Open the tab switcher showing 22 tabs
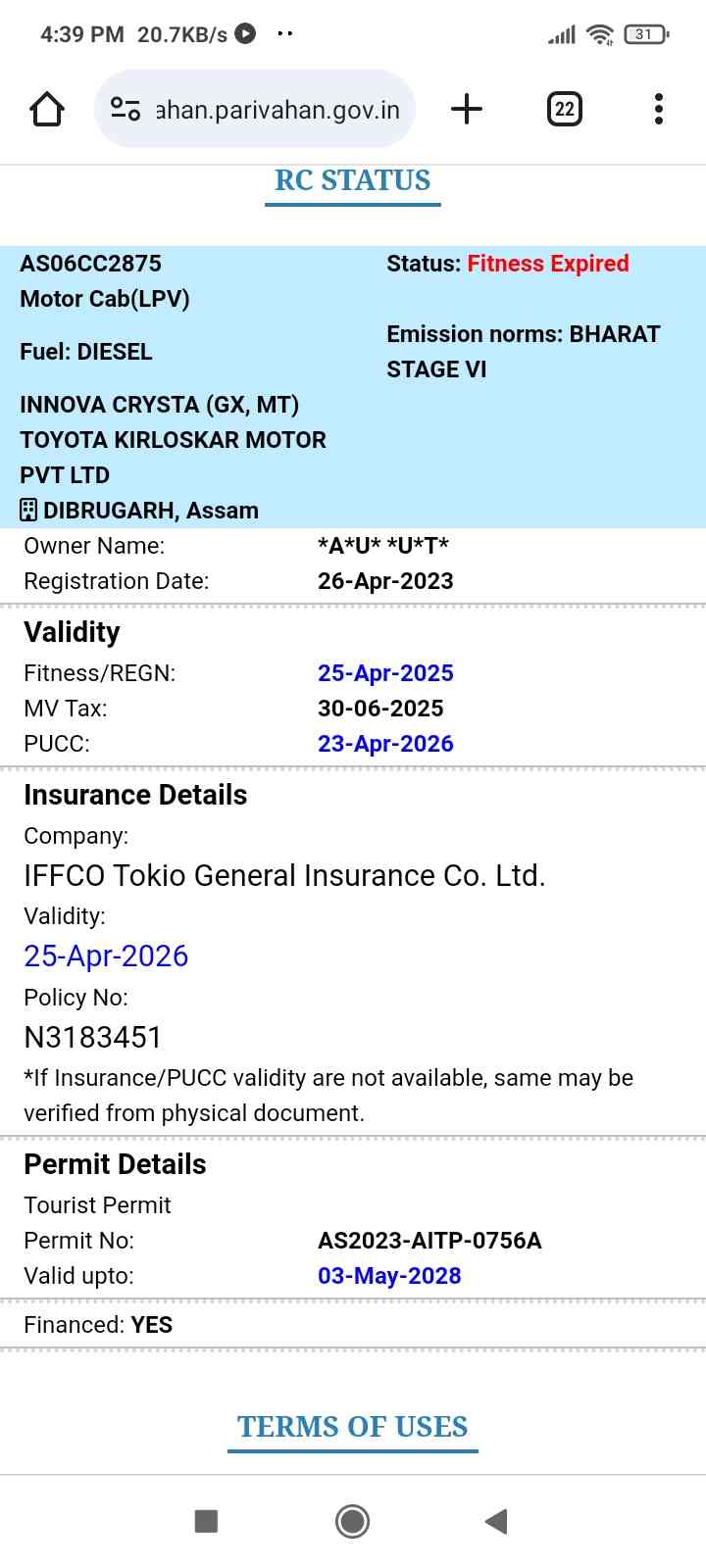The width and height of the screenshot is (706, 1568). point(564,109)
